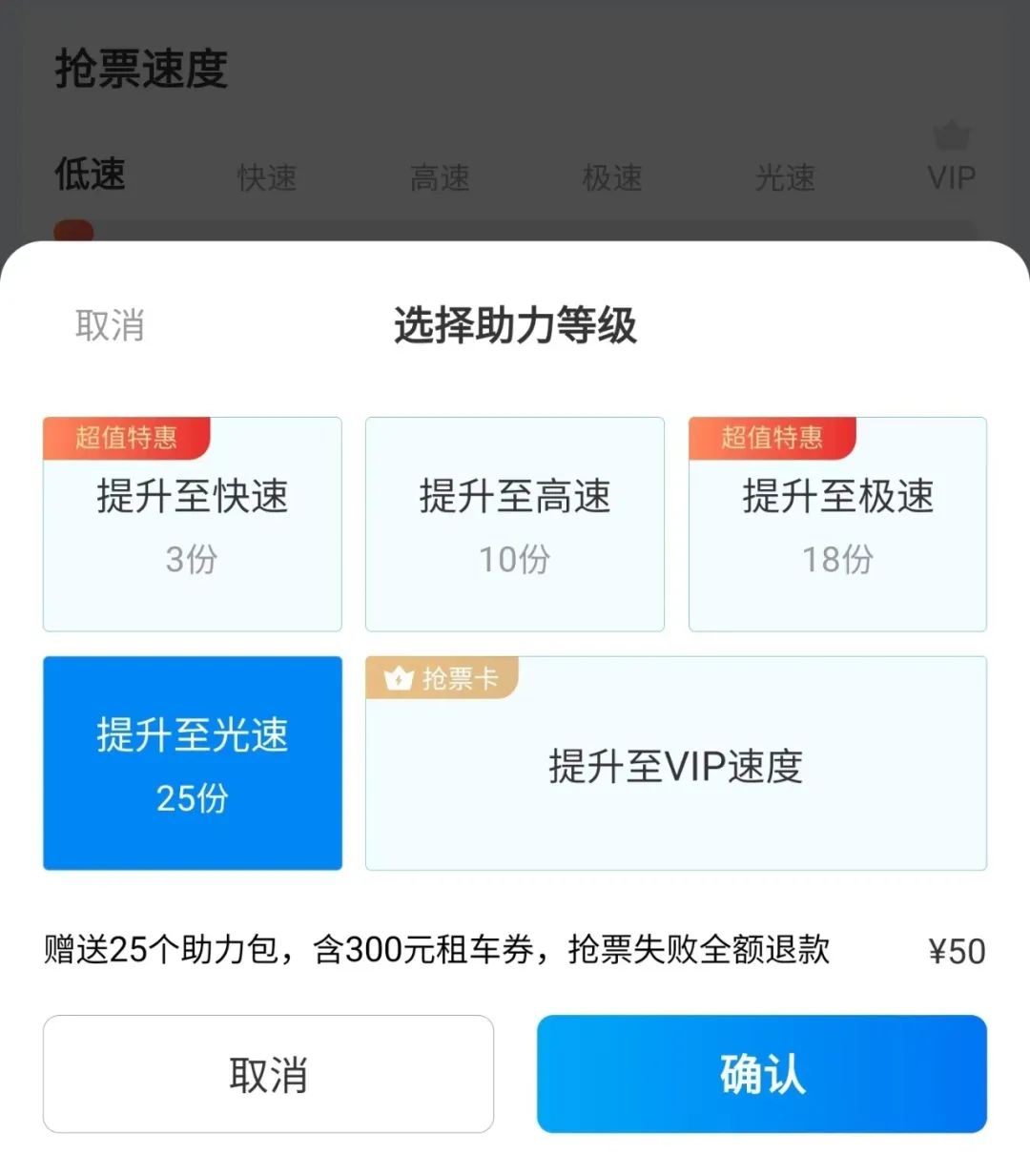Click the crown icon above VIP
The height and width of the screenshot is (1176, 1030).
pos(953,134)
